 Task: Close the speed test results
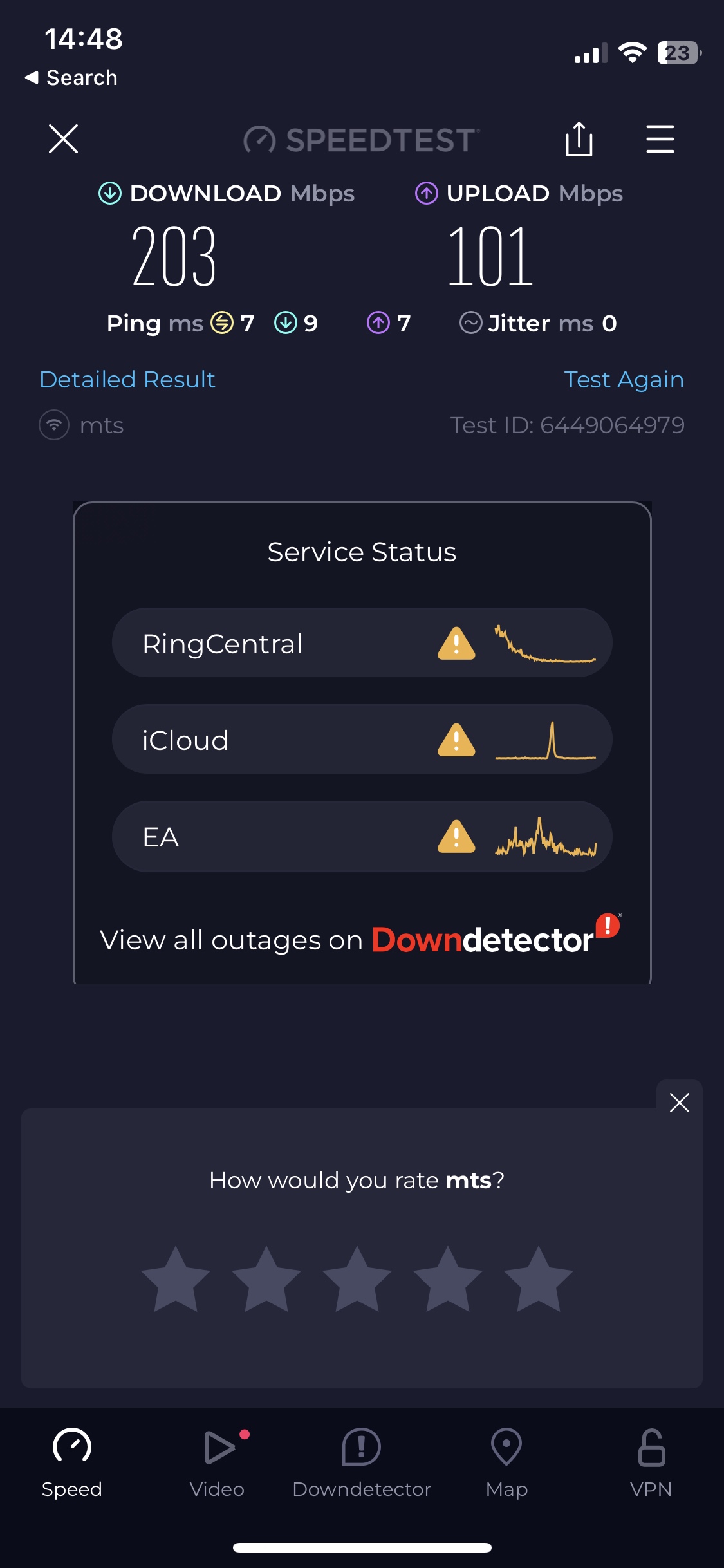63,139
